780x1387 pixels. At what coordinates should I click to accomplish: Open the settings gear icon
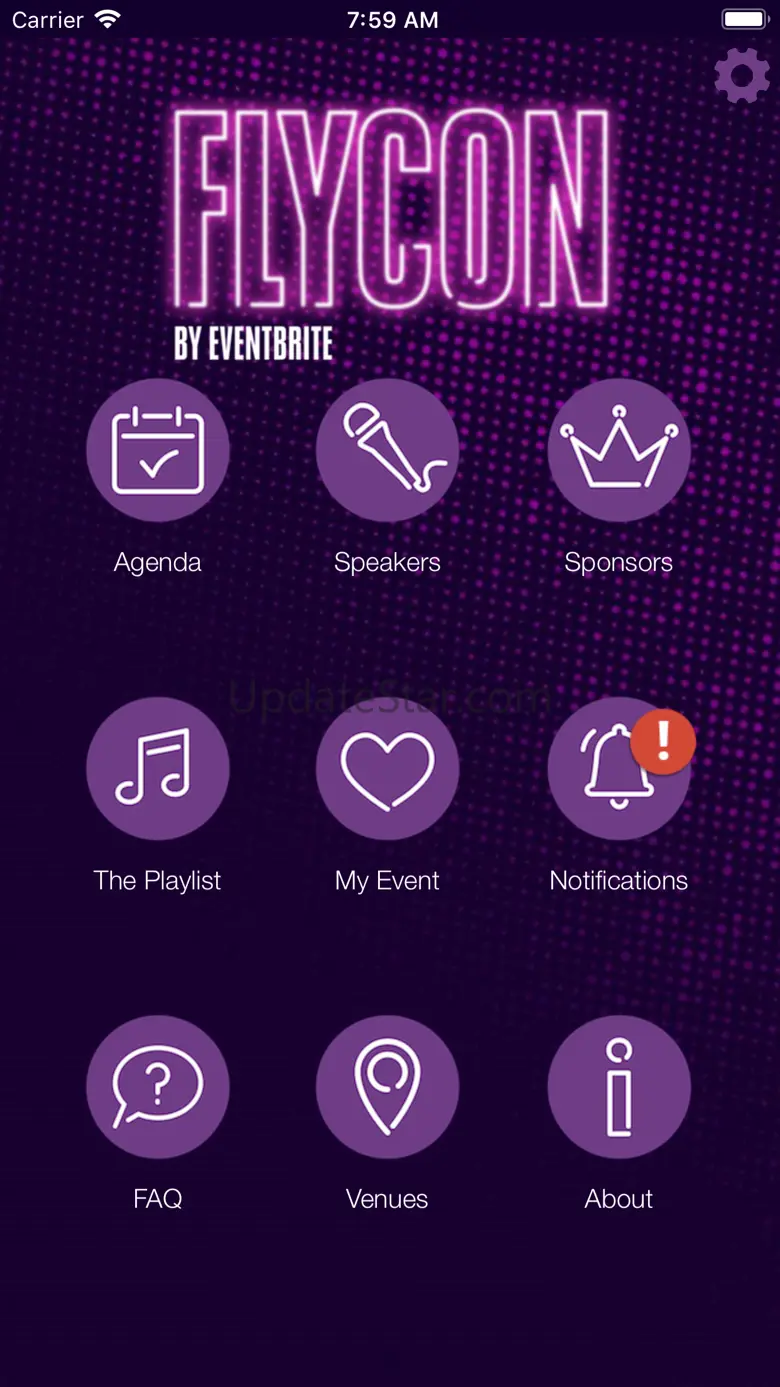[x=741, y=75]
